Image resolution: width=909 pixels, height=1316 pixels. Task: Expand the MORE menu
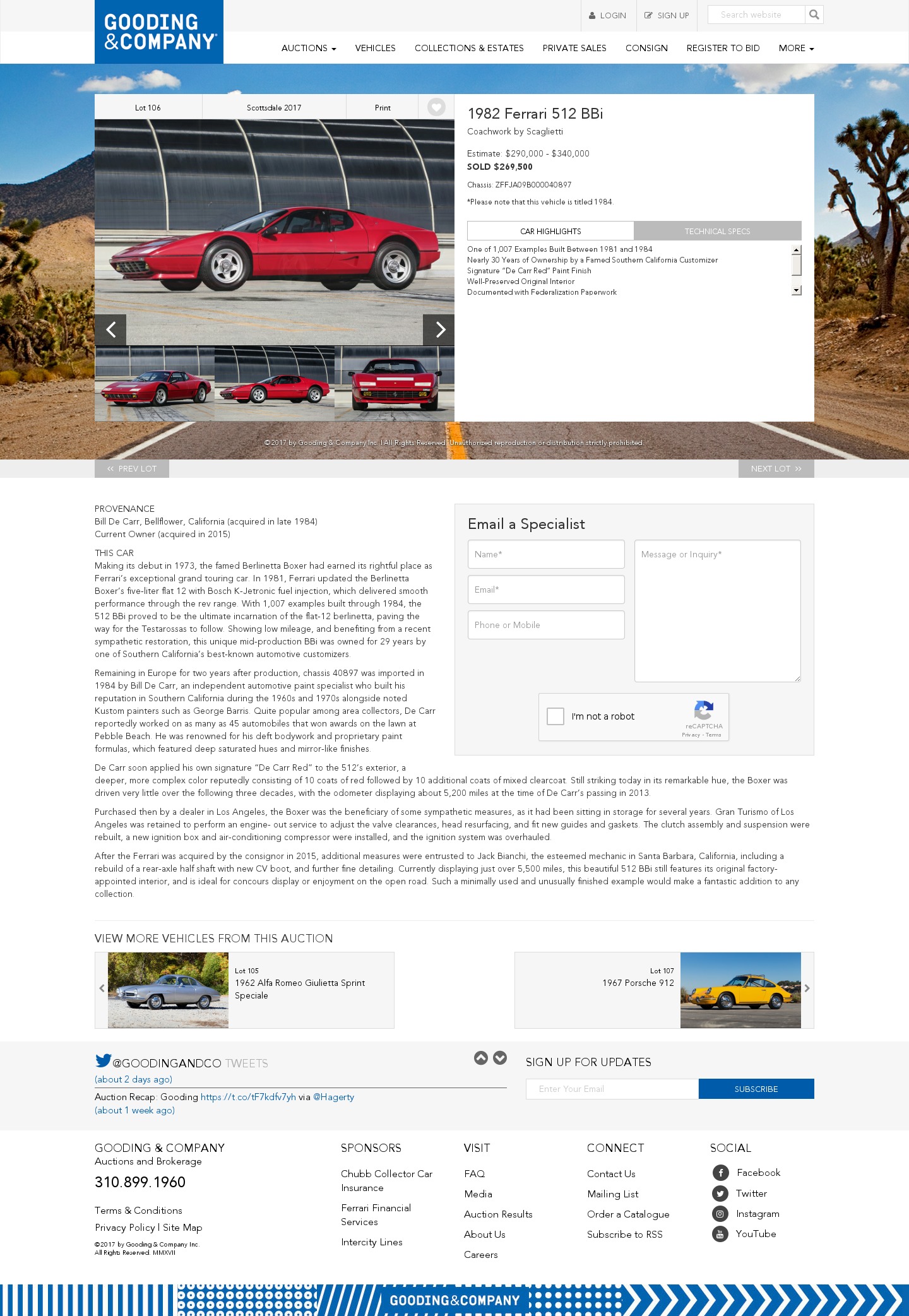click(795, 48)
